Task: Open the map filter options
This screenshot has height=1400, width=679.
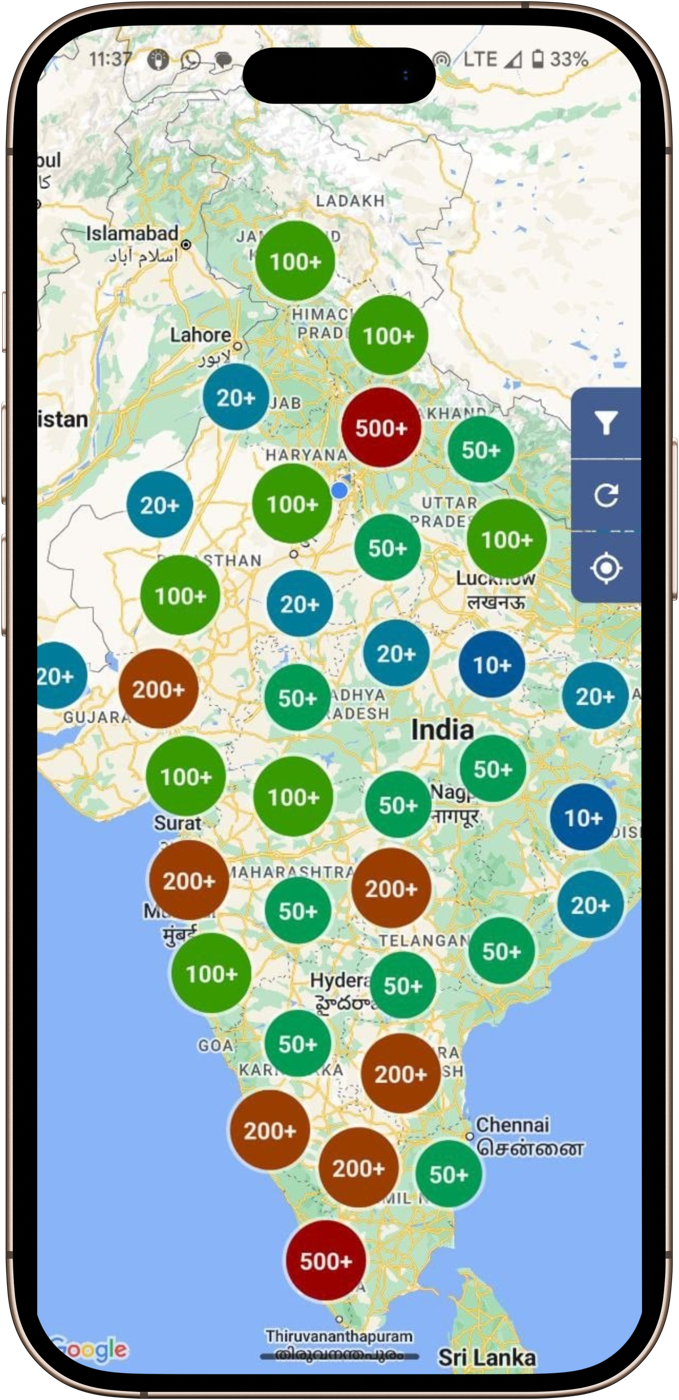Action: pyautogui.click(x=606, y=423)
